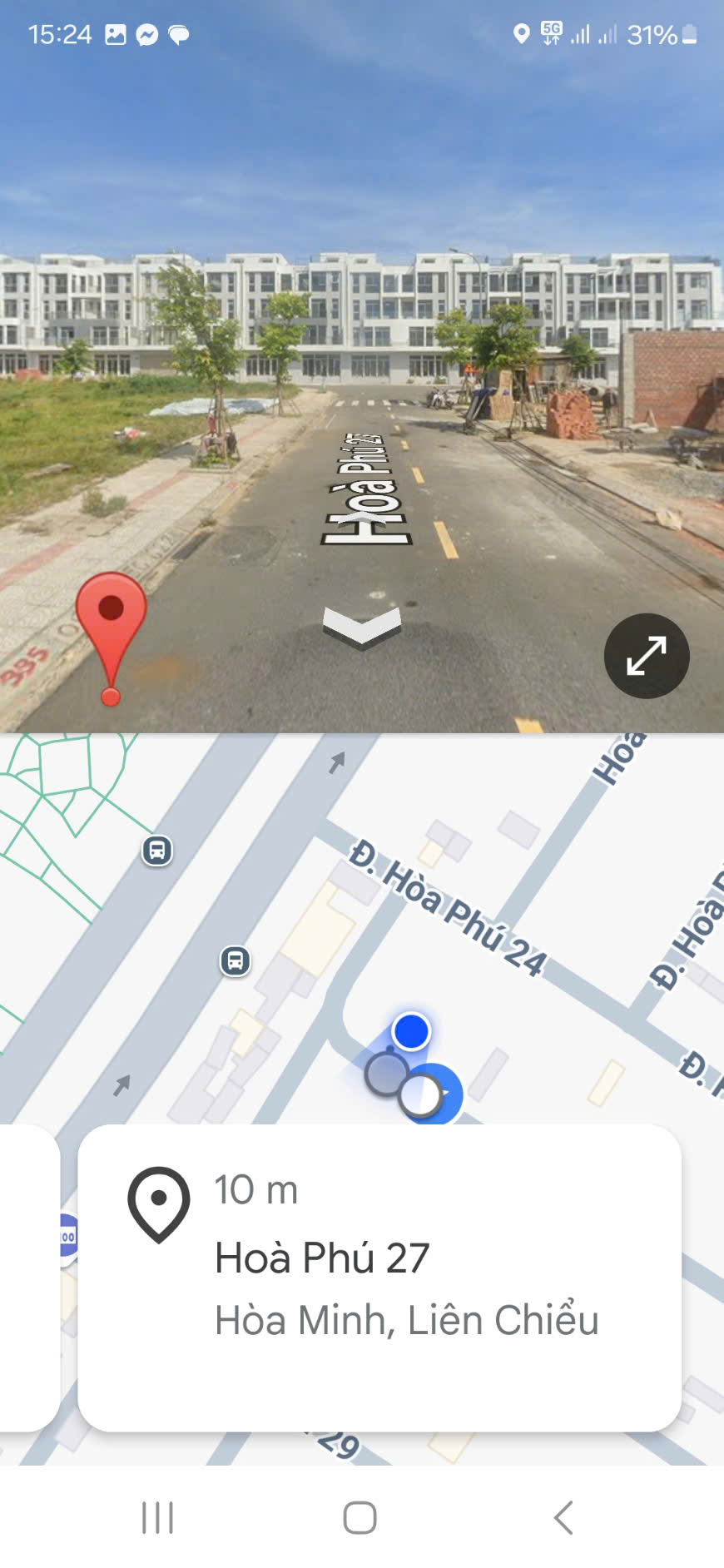Go back using the system back button

(563, 1517)
